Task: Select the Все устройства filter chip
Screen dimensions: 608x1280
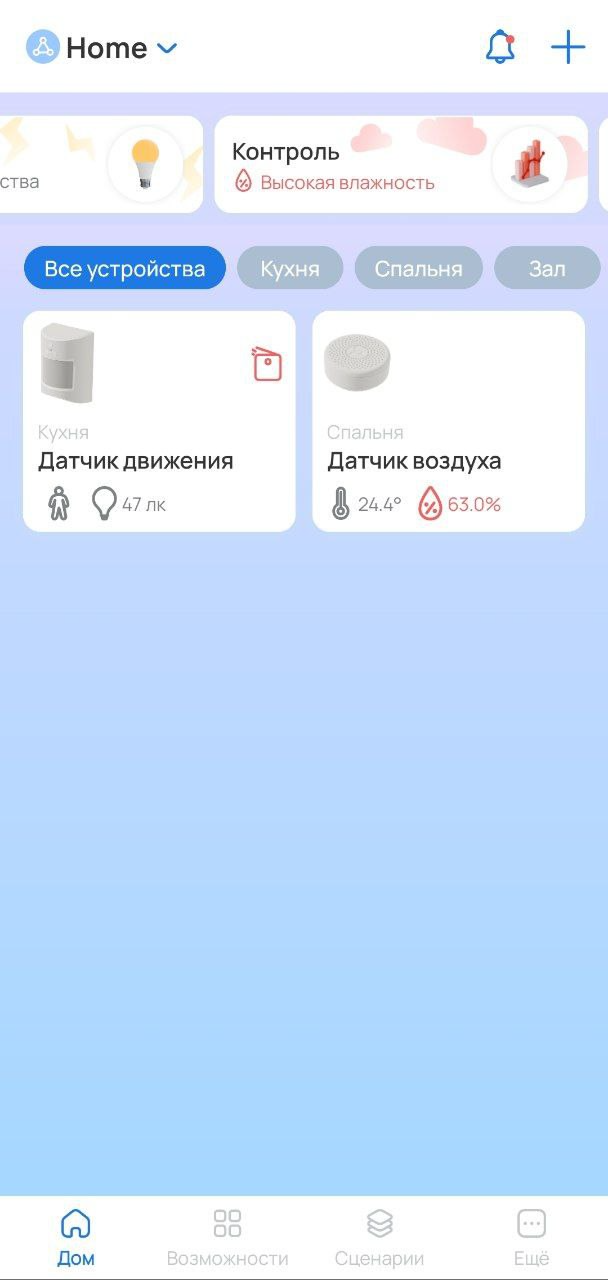Action: click(125, 269)
